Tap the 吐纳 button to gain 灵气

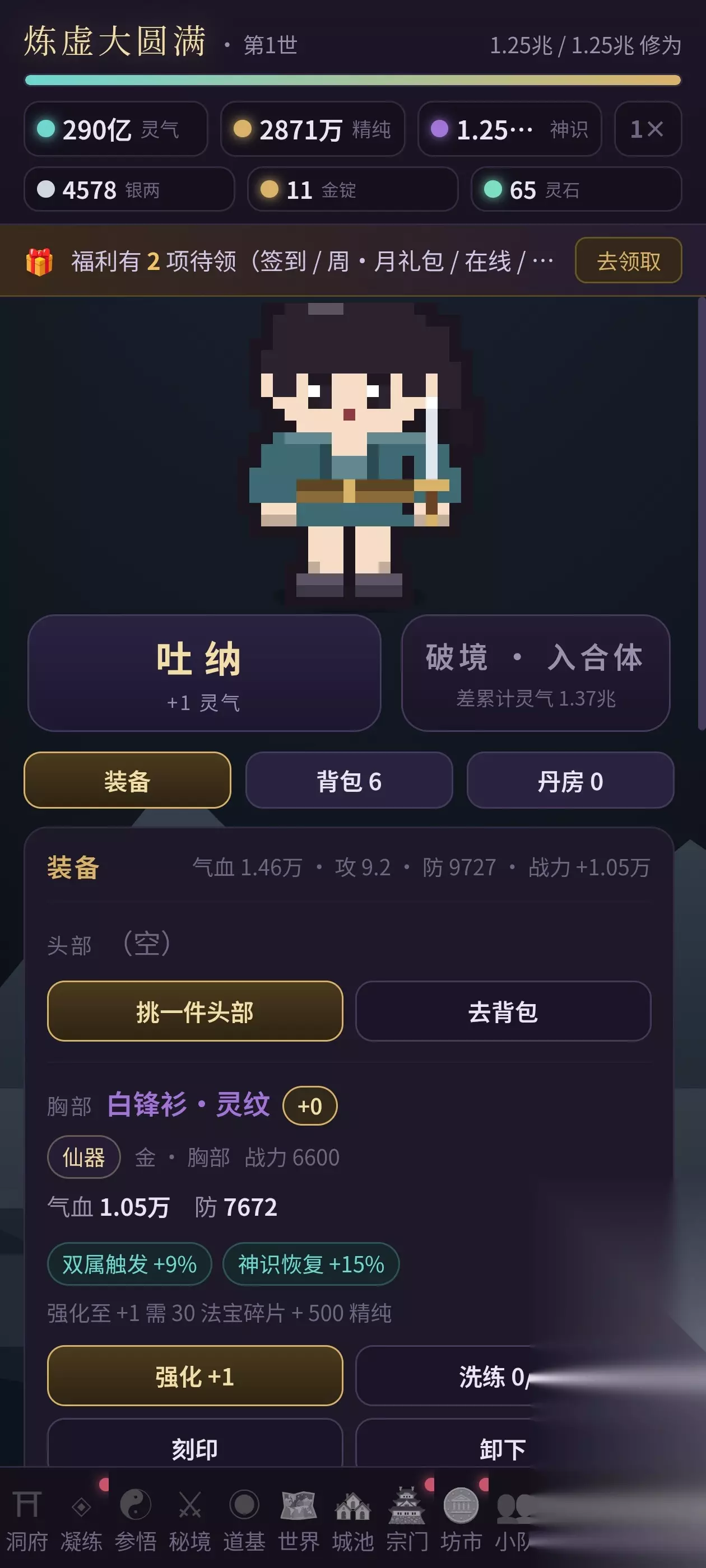(x=204, y=673)
